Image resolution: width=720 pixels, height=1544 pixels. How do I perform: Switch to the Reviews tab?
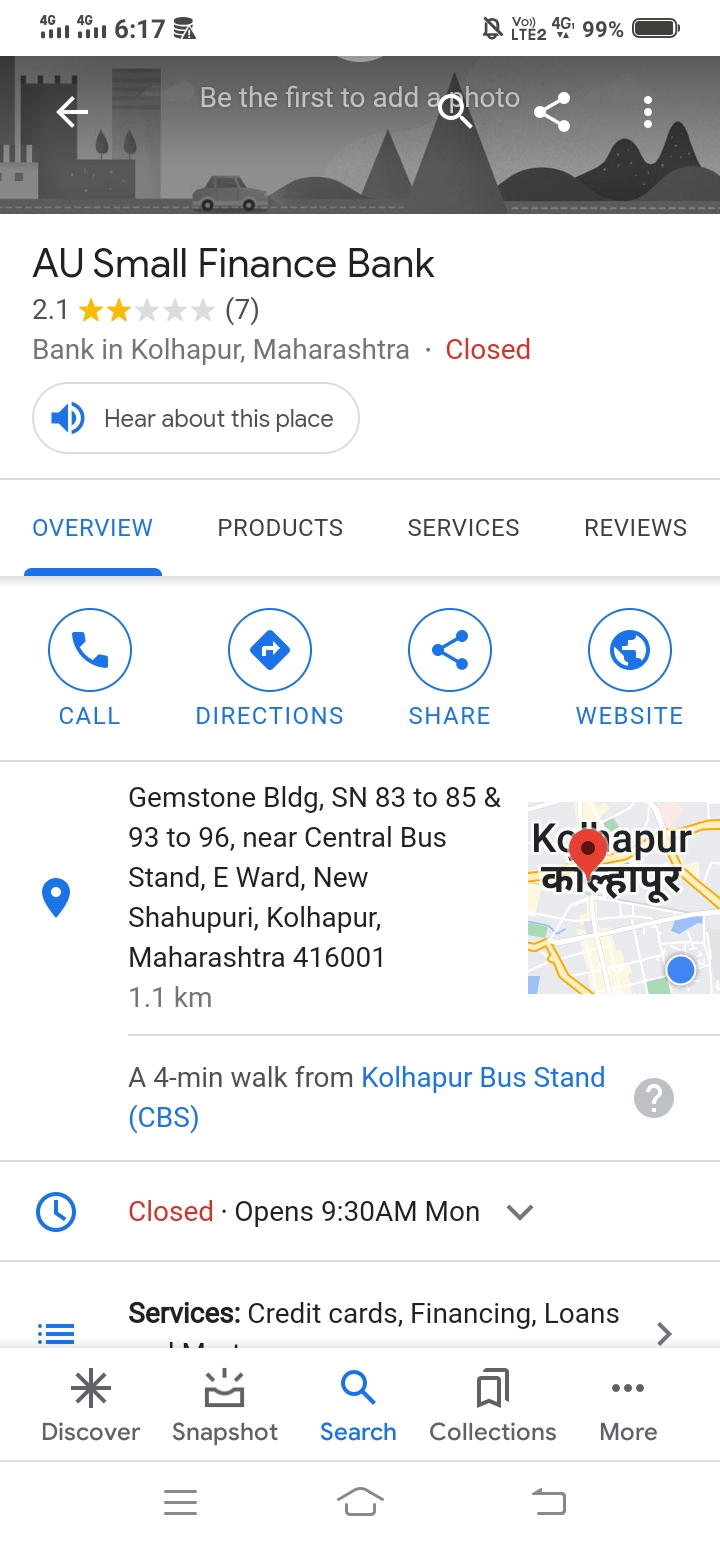(x=635, y=528)
